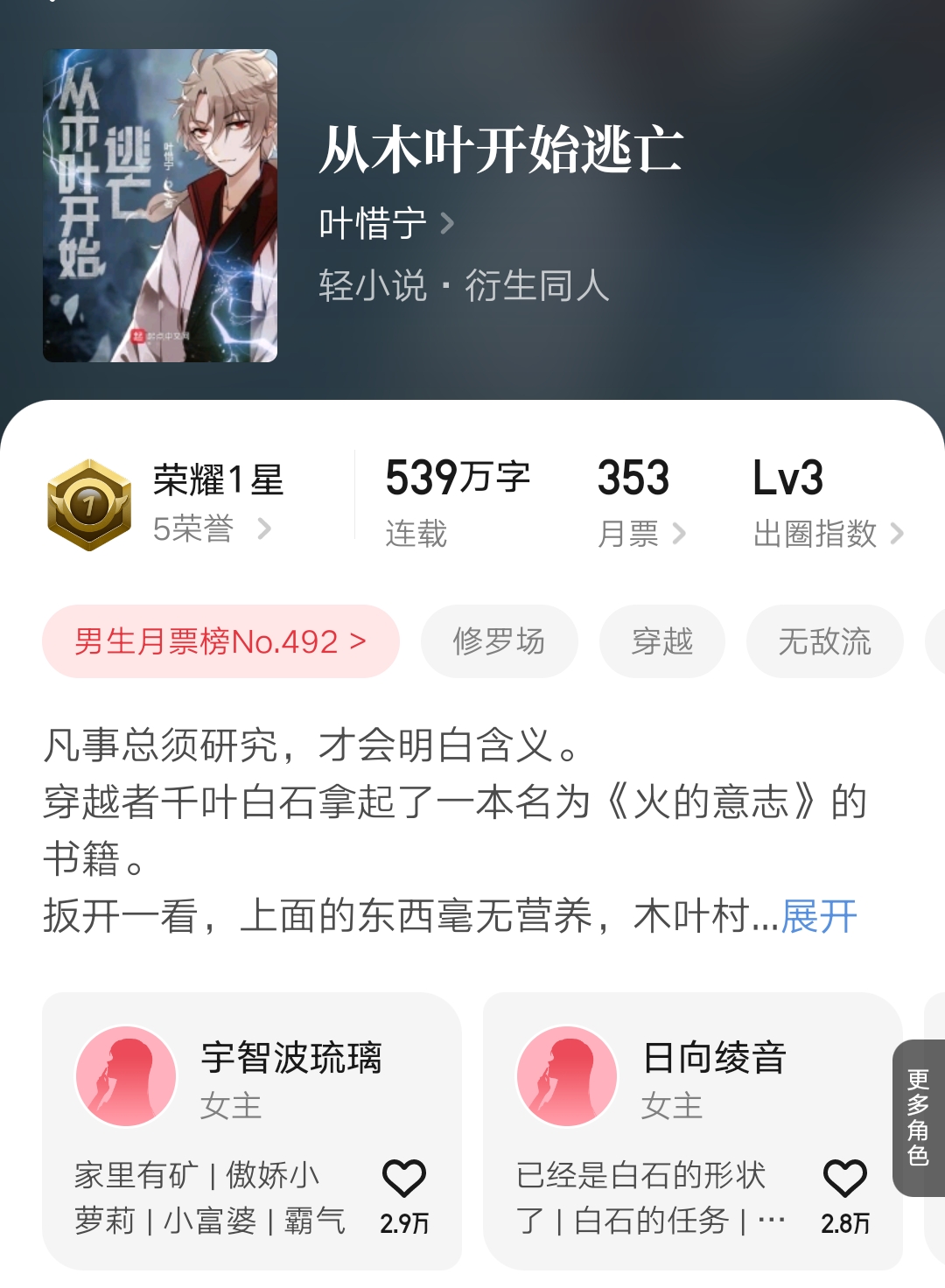This screenshot has width=945, height=1288.
Task: Tap the 荣耀1星 honor badge icon
Action: pyautogui.click(x=87, y=499)
